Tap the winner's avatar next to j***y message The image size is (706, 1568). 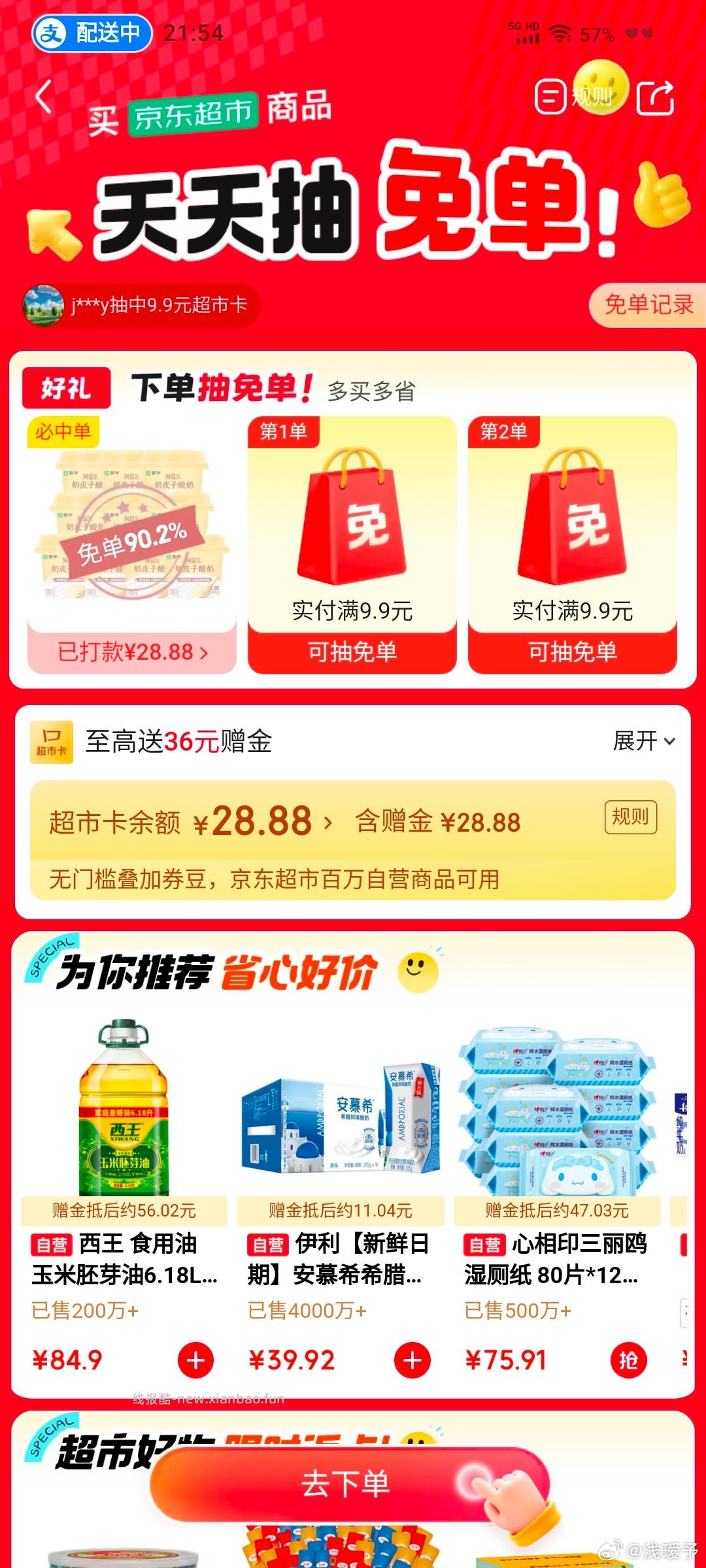44,304
